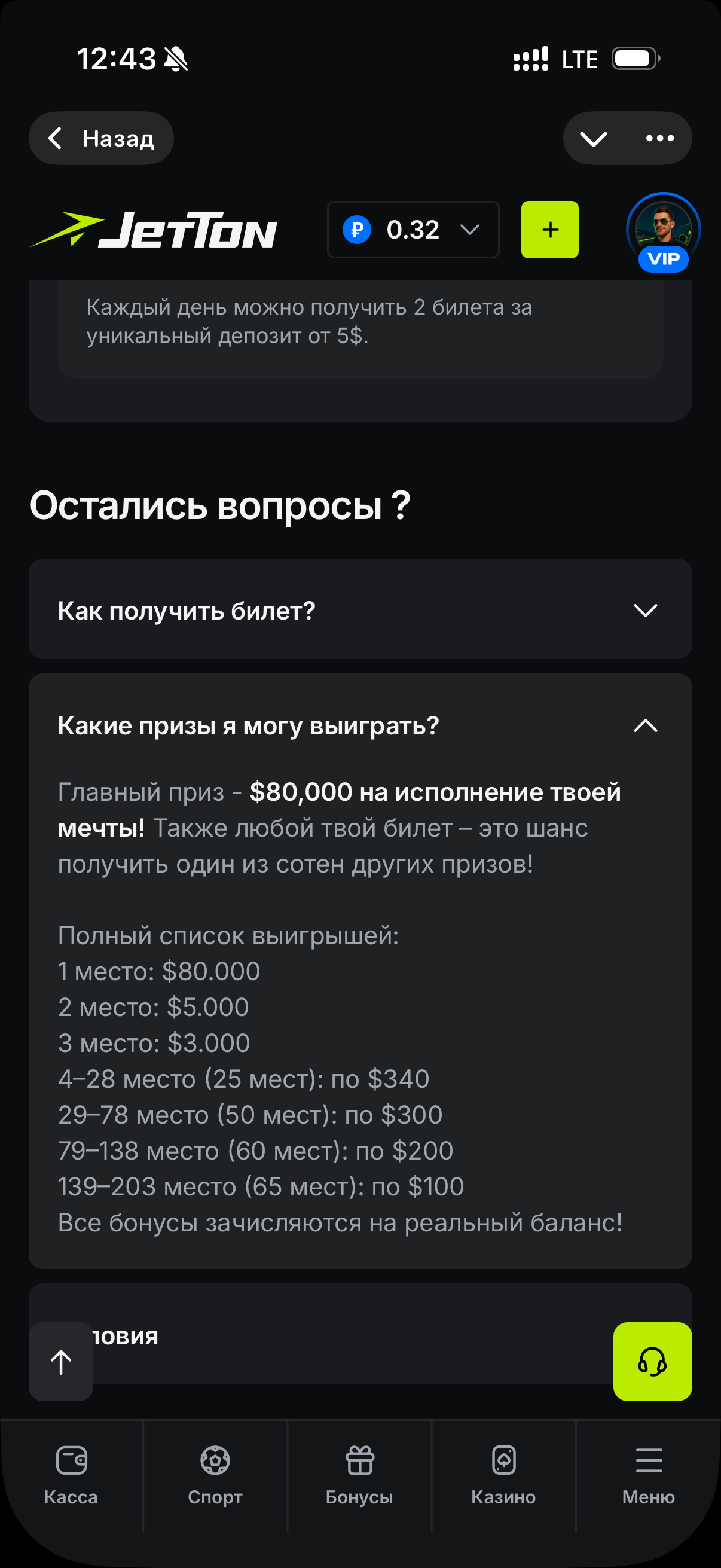Collapse Какие призы я могу выиграть? section
Image resolution: width=721 pixels, height=1568 pixels.
(x=645, y=725)
